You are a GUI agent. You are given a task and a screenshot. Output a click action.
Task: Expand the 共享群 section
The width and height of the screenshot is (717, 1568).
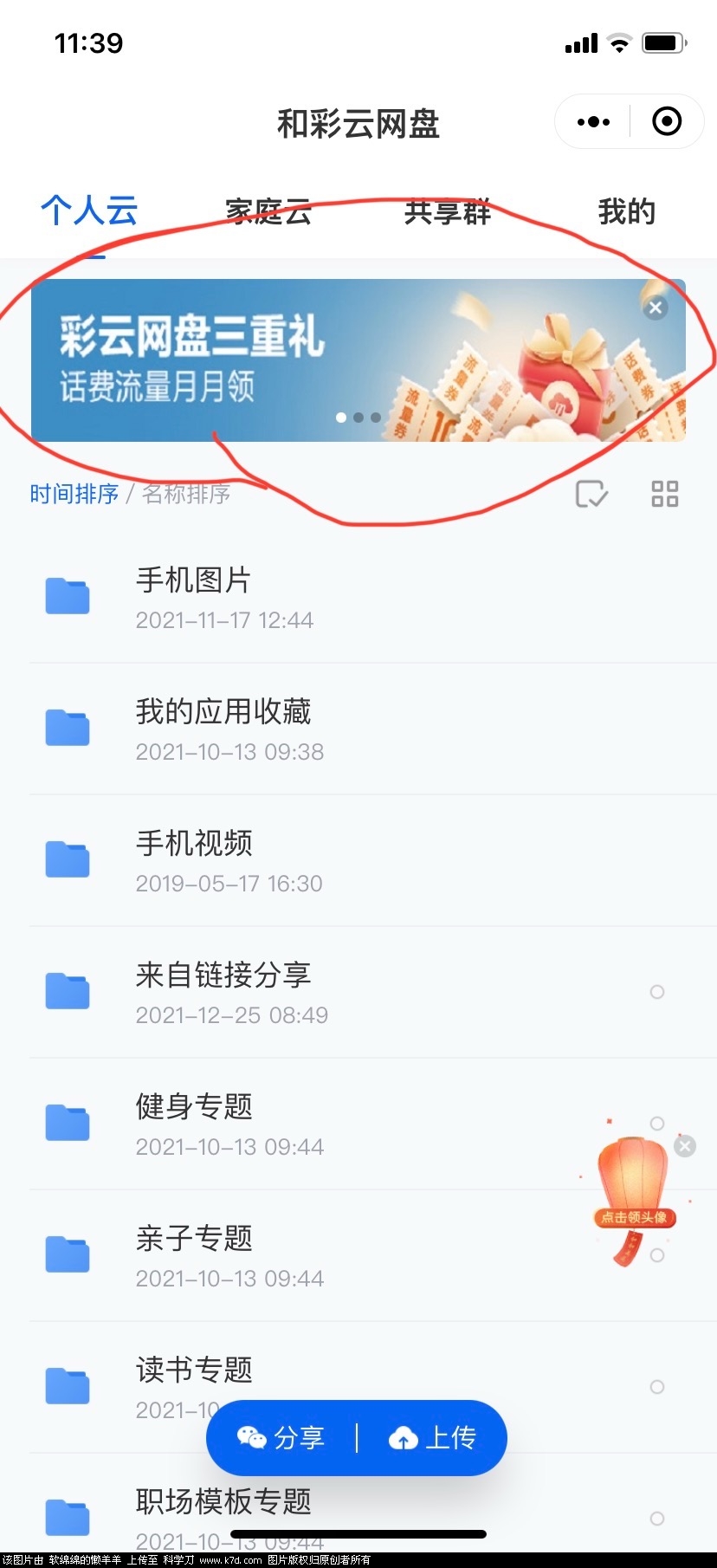tap(445, 211)
